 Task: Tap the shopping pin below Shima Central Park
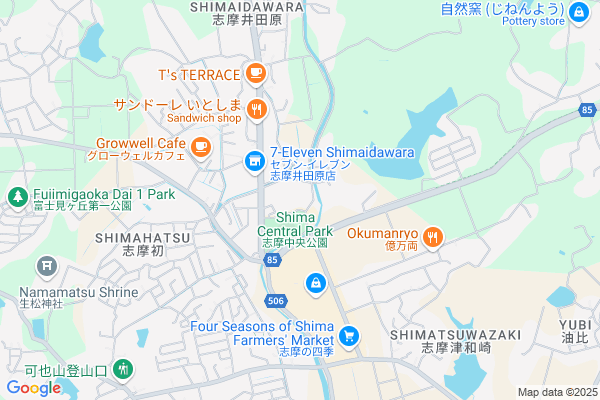pyautogui.click(x=316, y=283)
